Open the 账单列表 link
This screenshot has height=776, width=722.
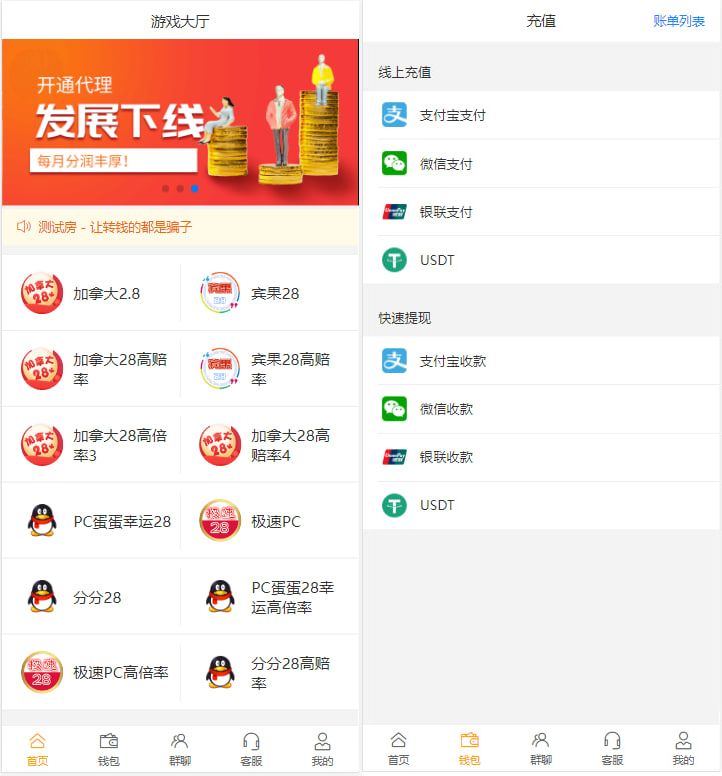click(x=679, y=21)
